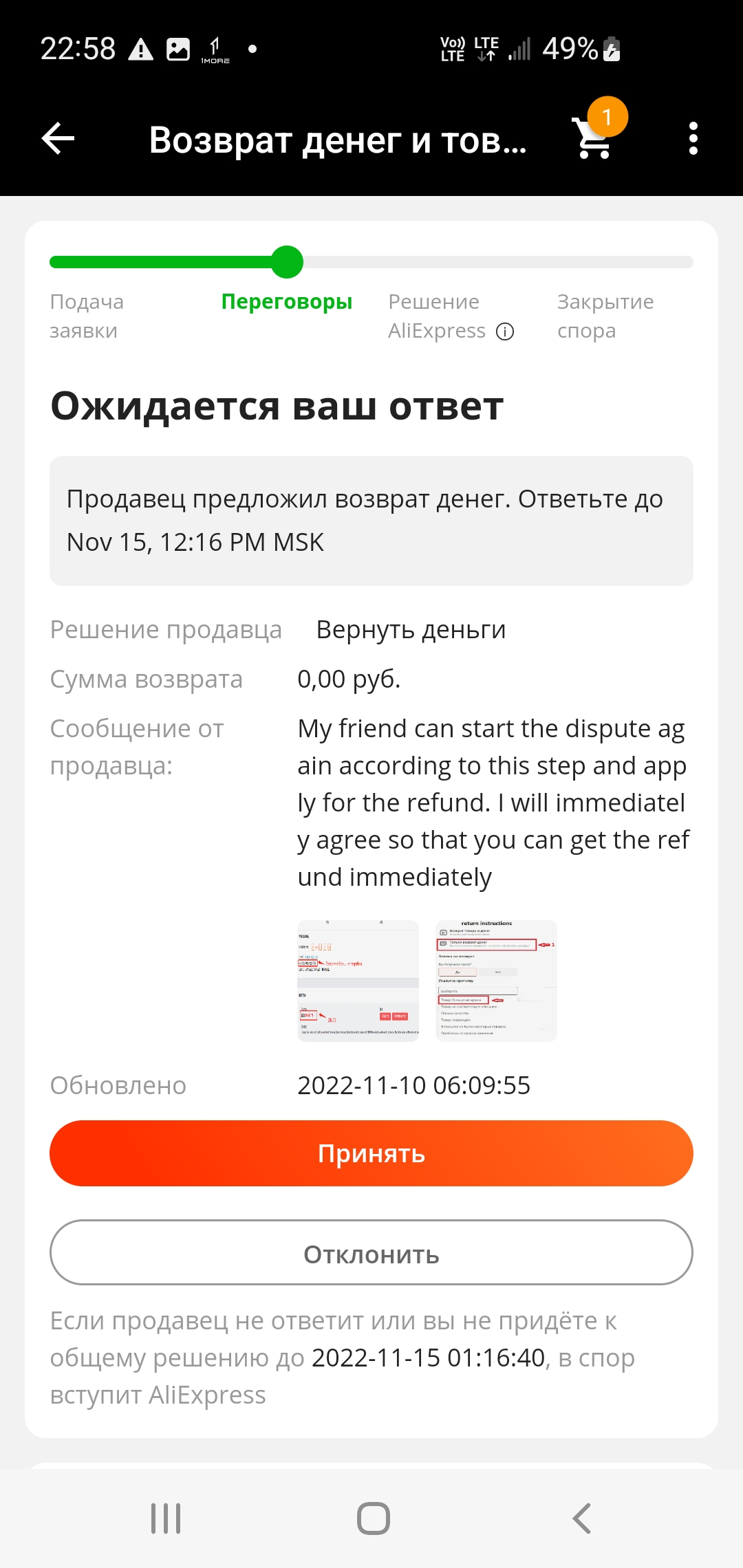This screenshot has height=1568, width=743.
Task: Open recent apps from the navigation bar
Action: [166, 1518]
